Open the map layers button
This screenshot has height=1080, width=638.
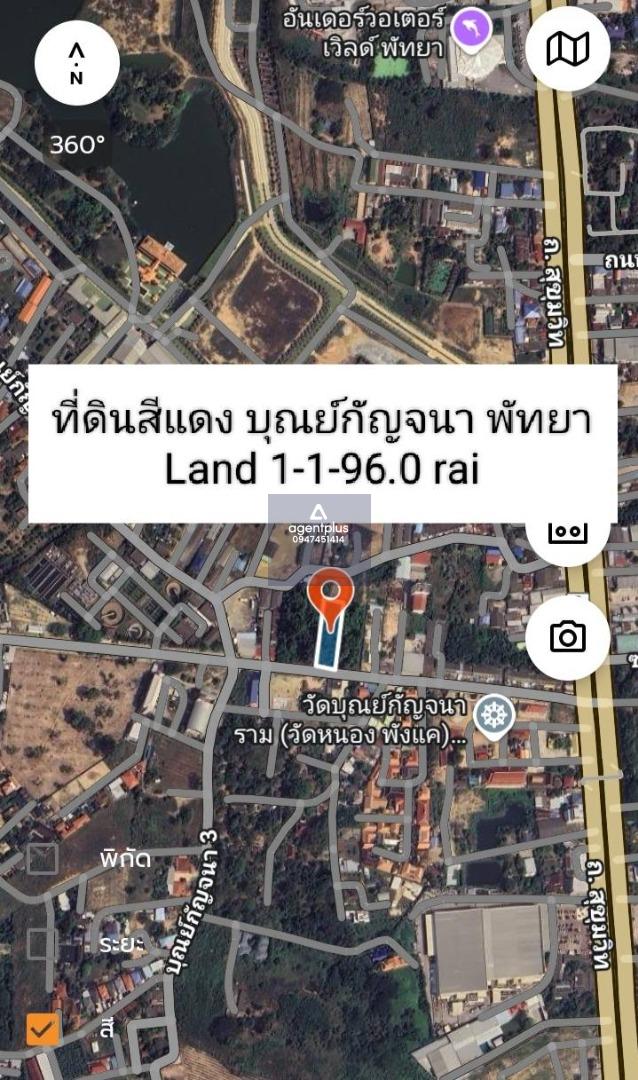[x=568, y=49]
